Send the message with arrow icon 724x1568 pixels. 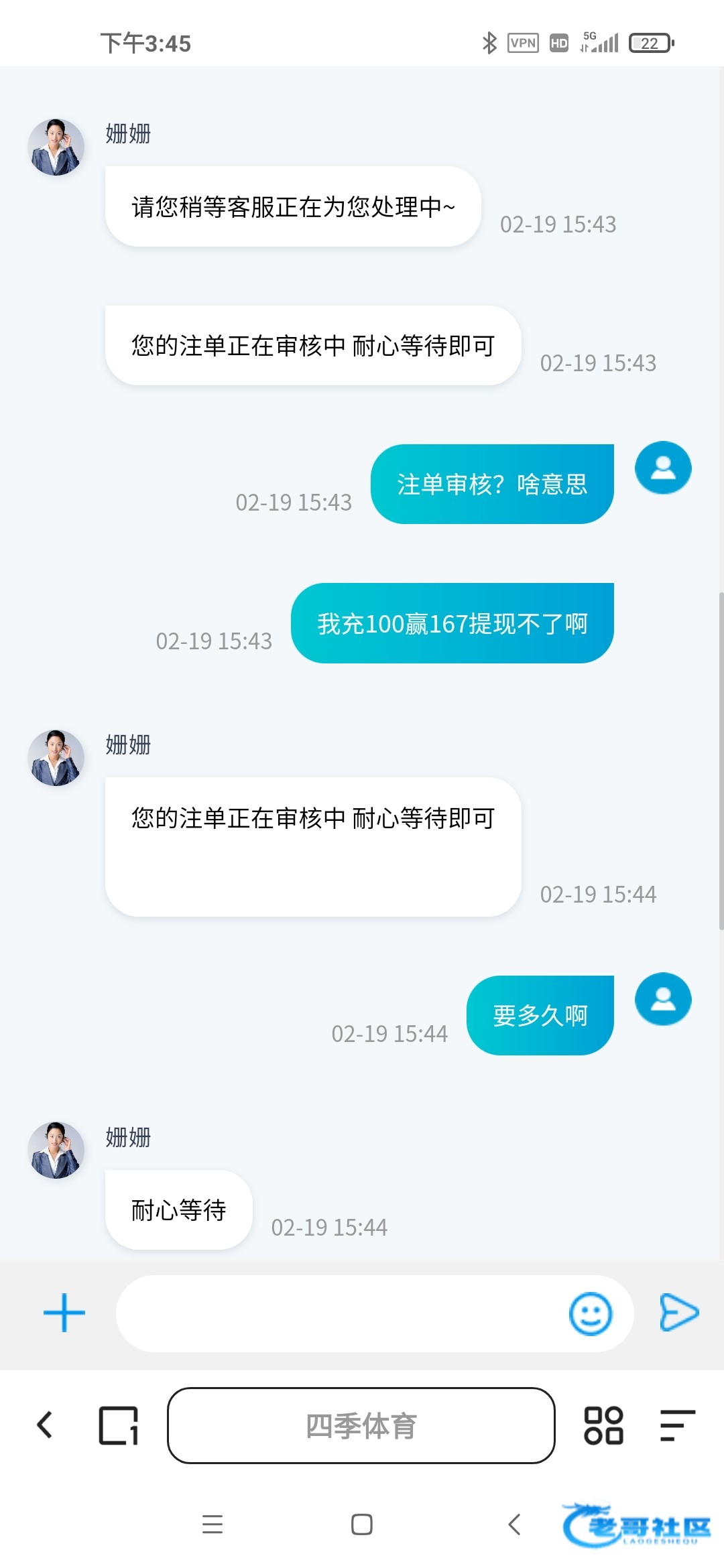(678, 1312)
